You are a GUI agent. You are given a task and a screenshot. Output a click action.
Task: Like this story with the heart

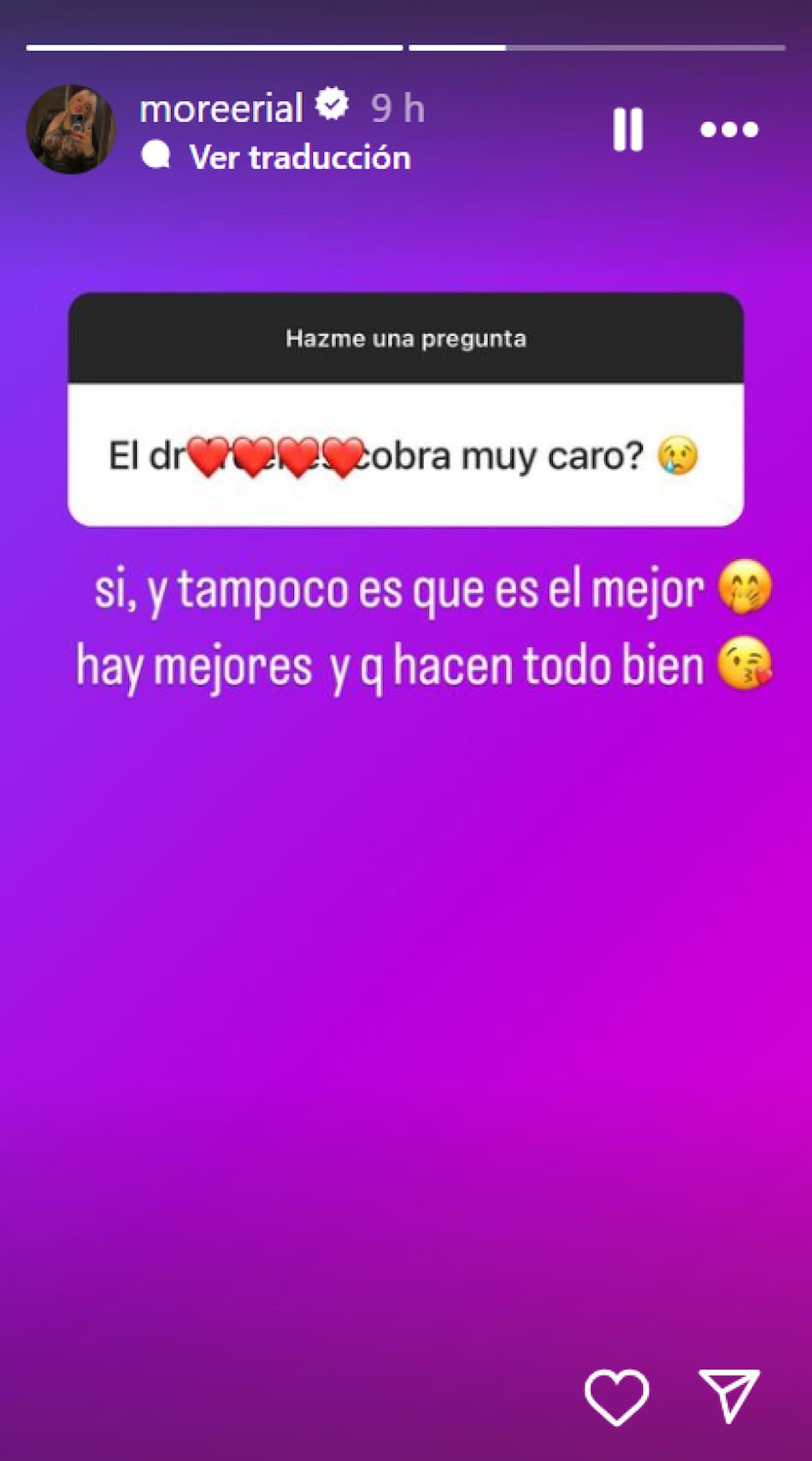pyautogui.click(x=616, y=1397)
